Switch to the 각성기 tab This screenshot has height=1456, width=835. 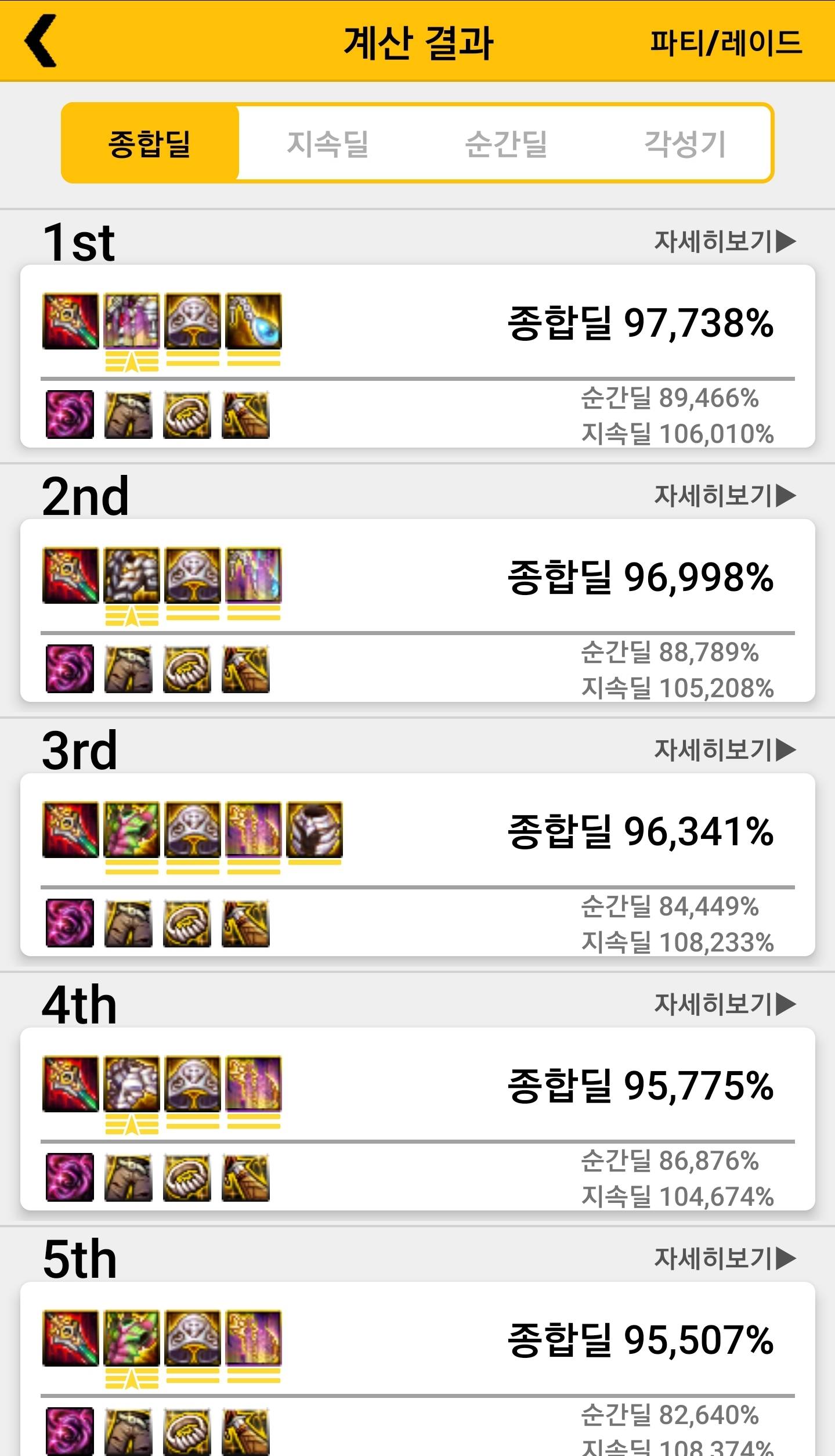pyautogui.click(x=685, y=143)
